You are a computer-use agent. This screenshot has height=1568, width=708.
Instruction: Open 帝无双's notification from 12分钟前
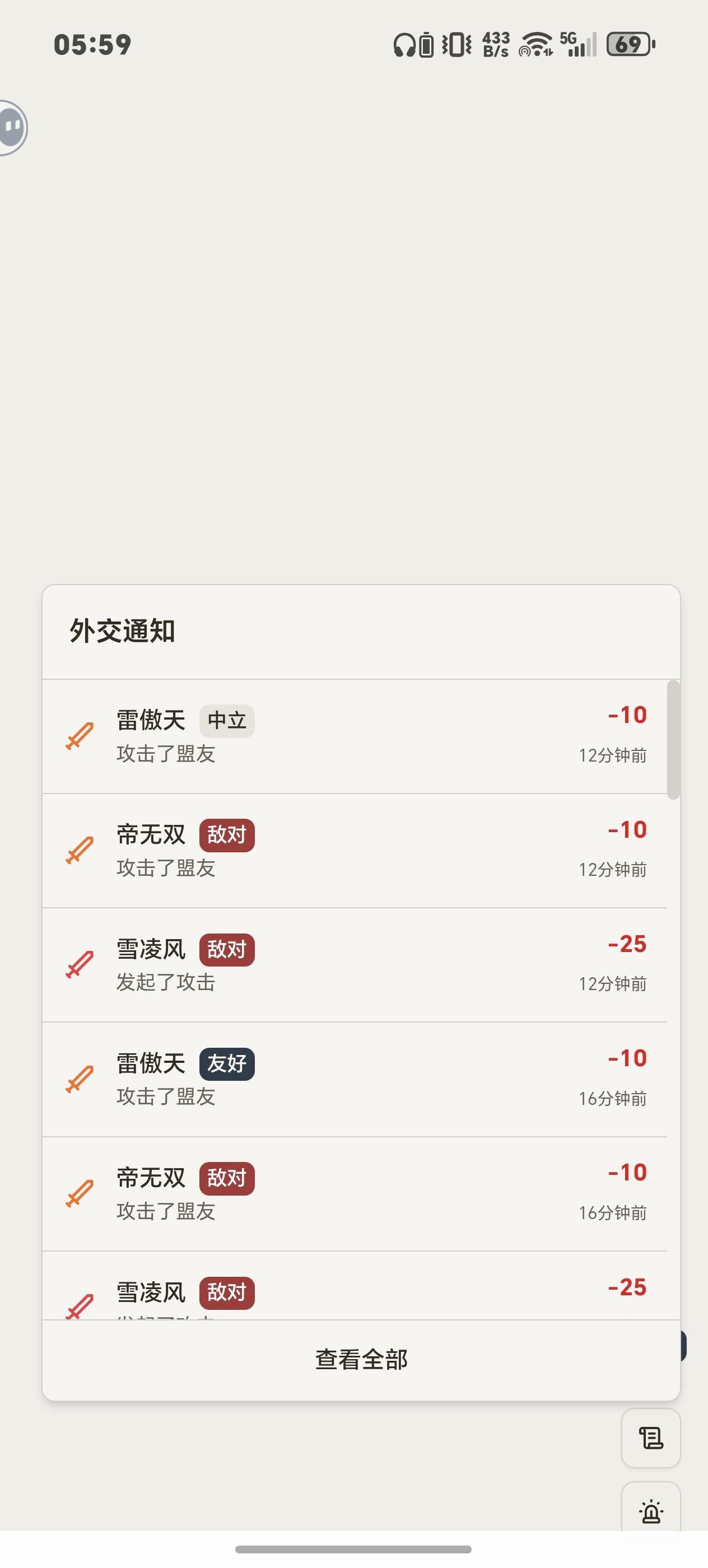point(355,850)
